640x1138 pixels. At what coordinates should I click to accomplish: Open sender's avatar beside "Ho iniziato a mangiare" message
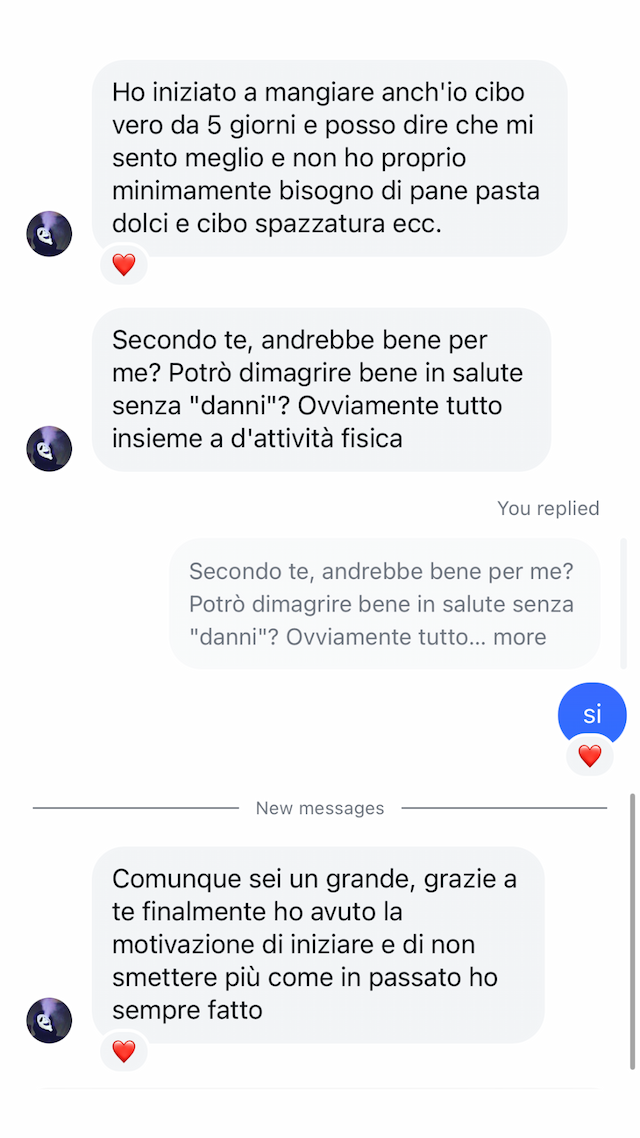click(49, 234)
